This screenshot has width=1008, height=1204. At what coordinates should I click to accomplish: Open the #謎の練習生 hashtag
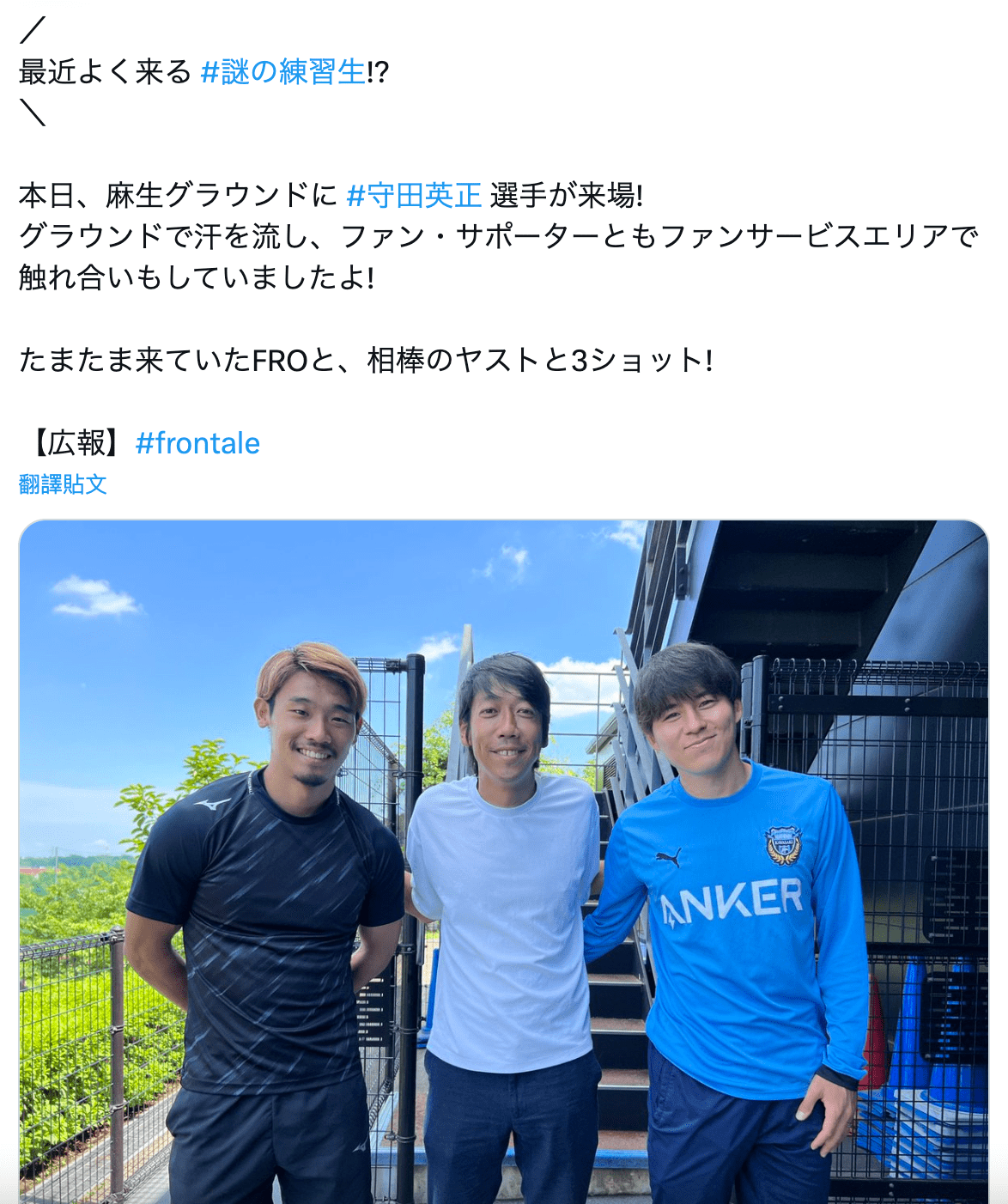(282, 72)
